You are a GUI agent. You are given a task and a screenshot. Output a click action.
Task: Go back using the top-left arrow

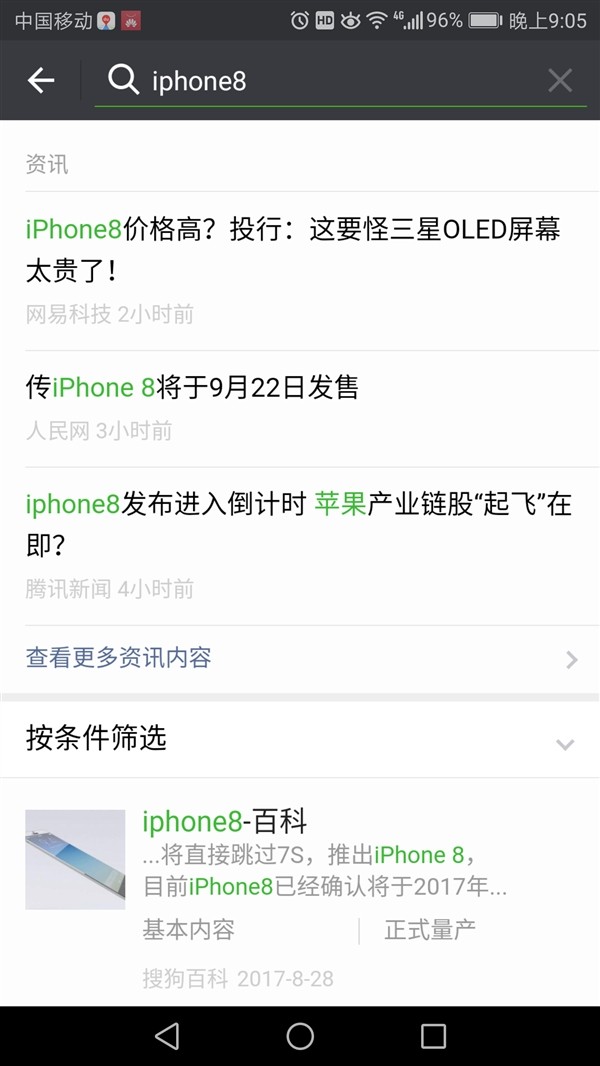41,81
